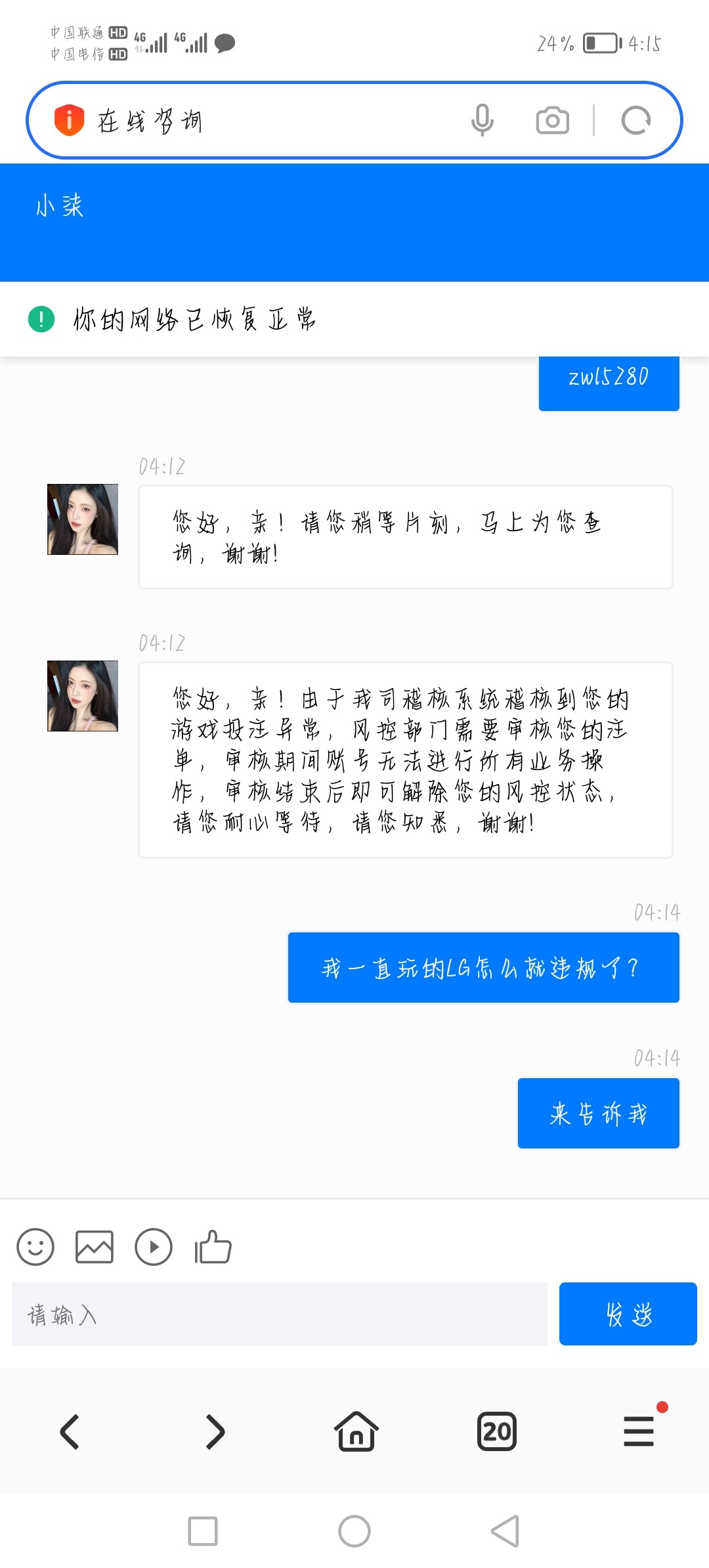Tap the thumbs-up rating icon

click(x=210, y=1246)
